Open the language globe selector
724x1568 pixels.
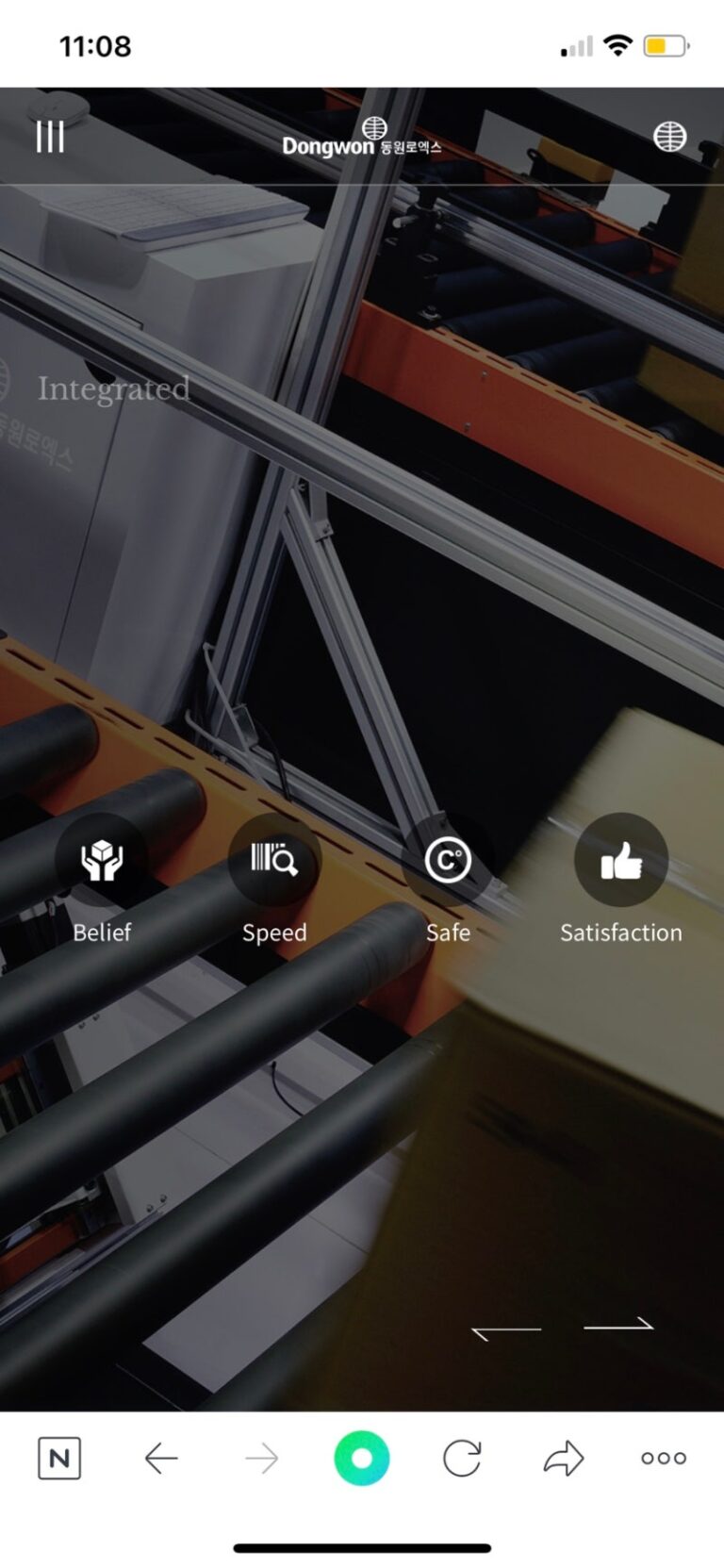(x=669, y=137)
